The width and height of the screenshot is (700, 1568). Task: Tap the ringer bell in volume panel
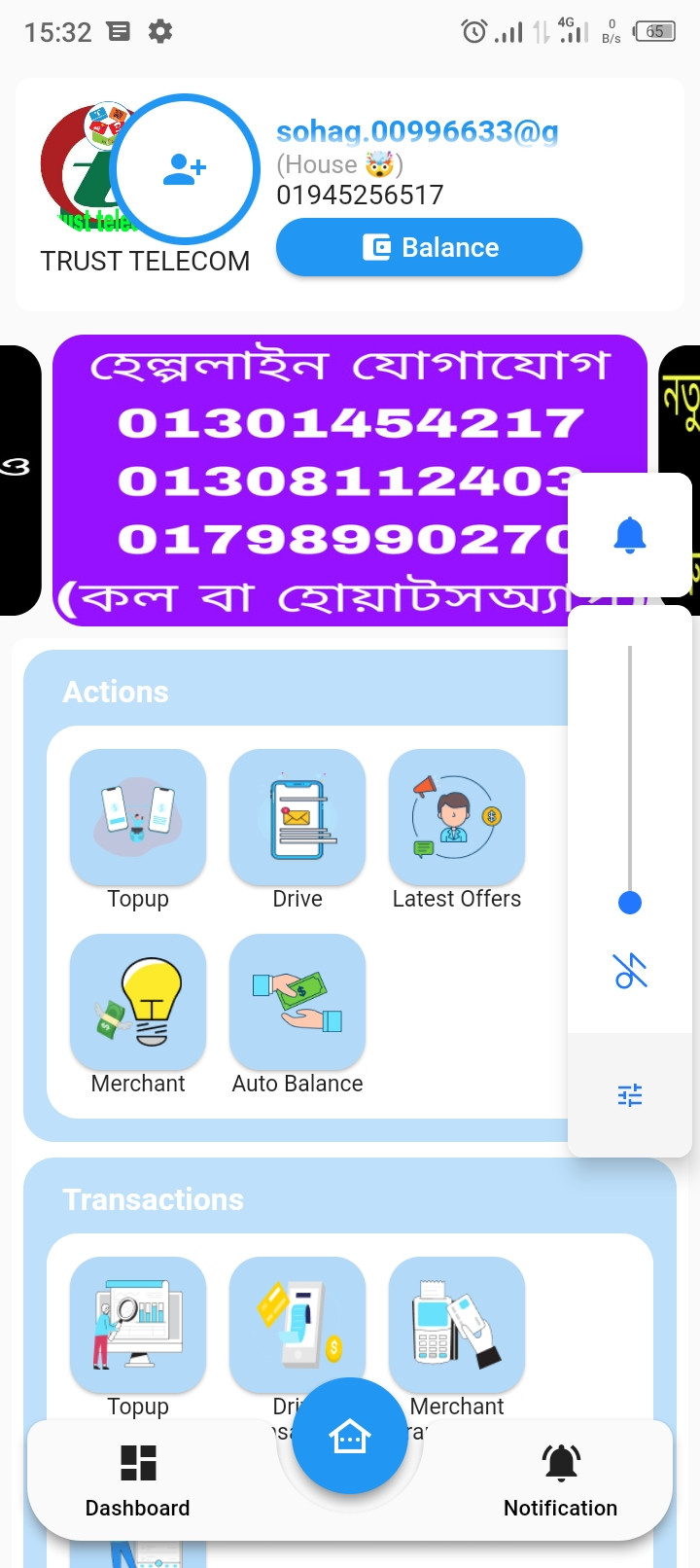point(630,535)
